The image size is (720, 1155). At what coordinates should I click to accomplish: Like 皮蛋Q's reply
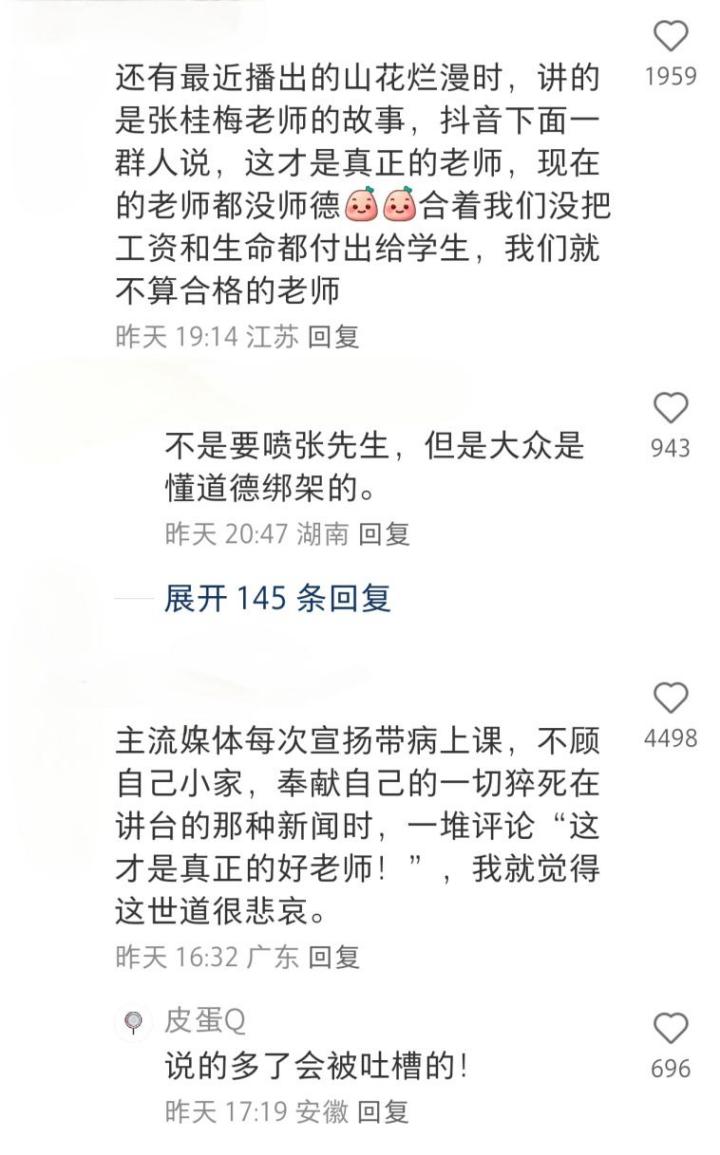coord(670,1028)
